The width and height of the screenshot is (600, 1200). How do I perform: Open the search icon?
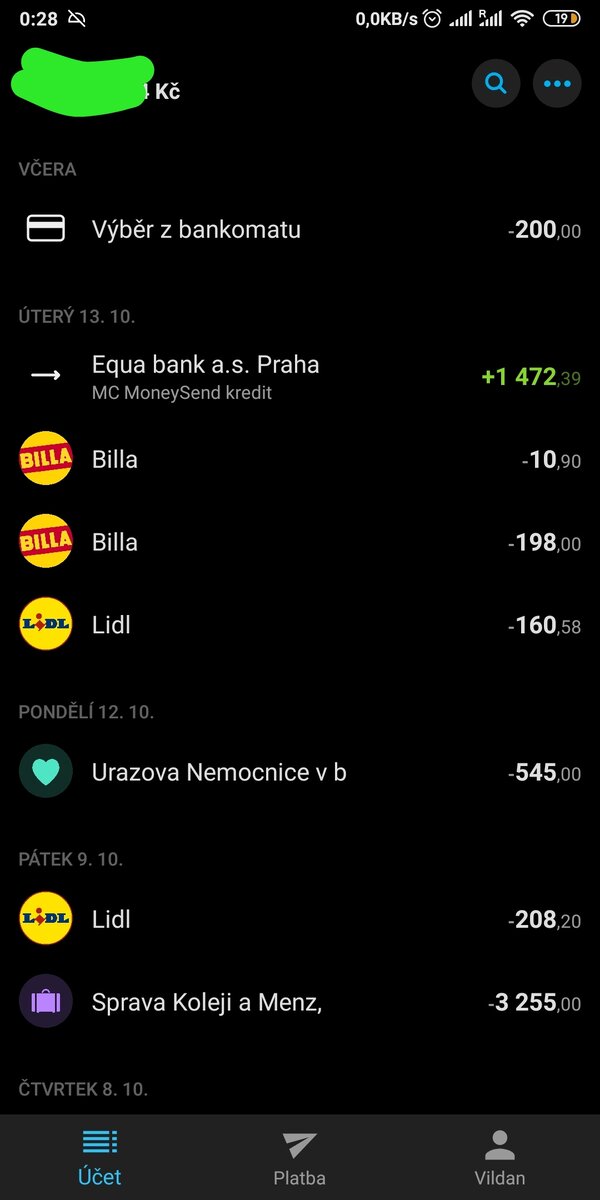tap(496, 83)
